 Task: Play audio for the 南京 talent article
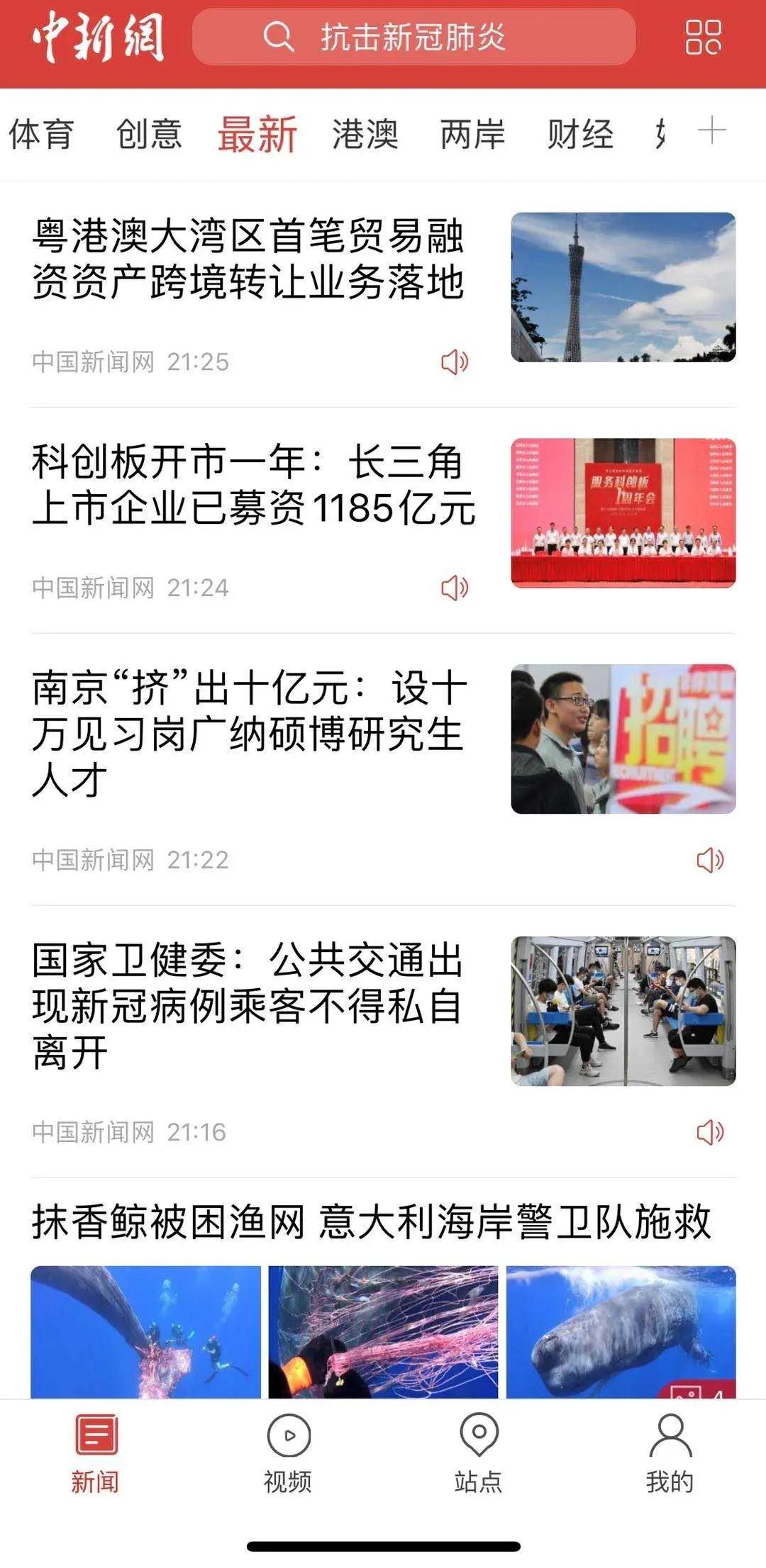click(x=709, y=858)
